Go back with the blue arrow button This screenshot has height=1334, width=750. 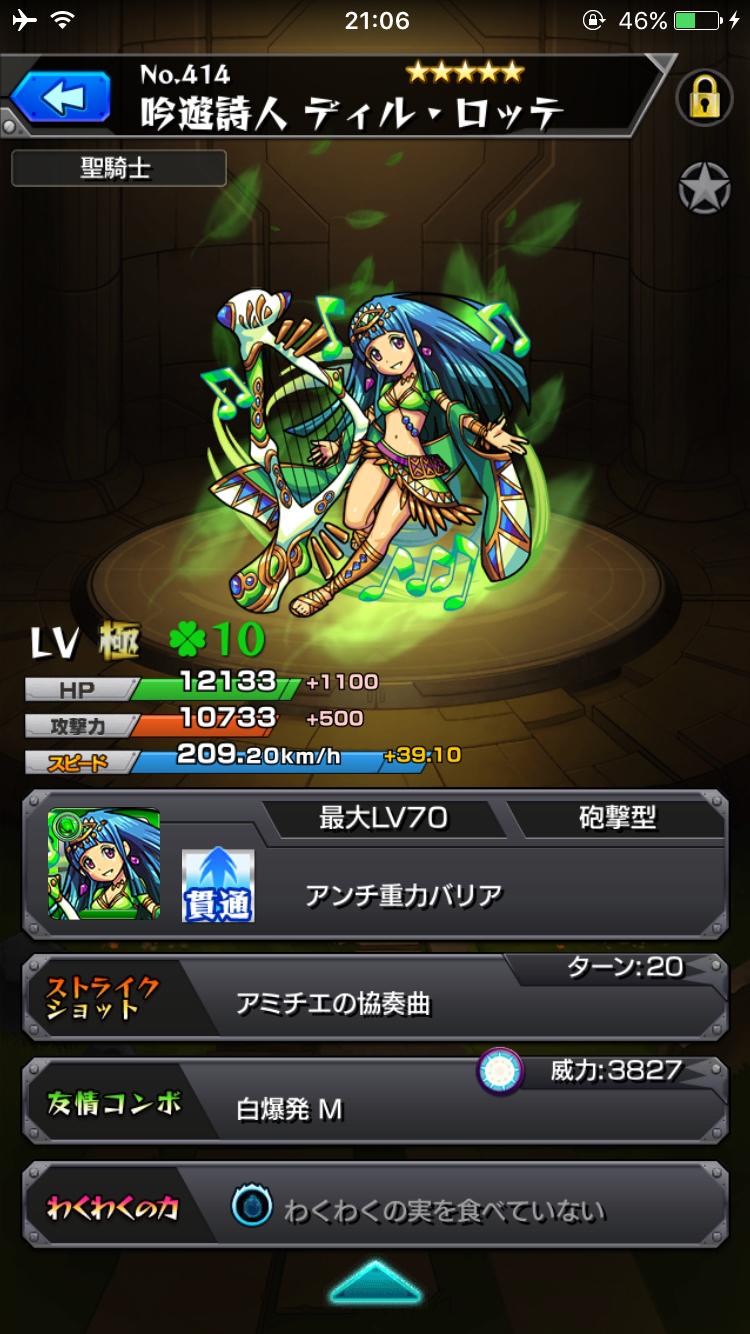click(x=62, y=98)
